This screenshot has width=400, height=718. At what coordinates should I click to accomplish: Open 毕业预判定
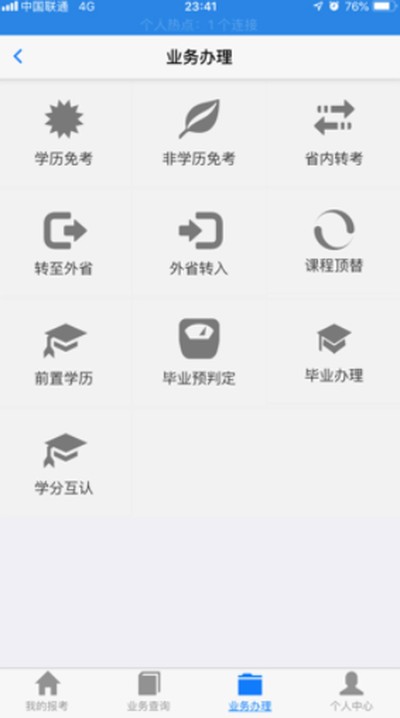[199, 353]
